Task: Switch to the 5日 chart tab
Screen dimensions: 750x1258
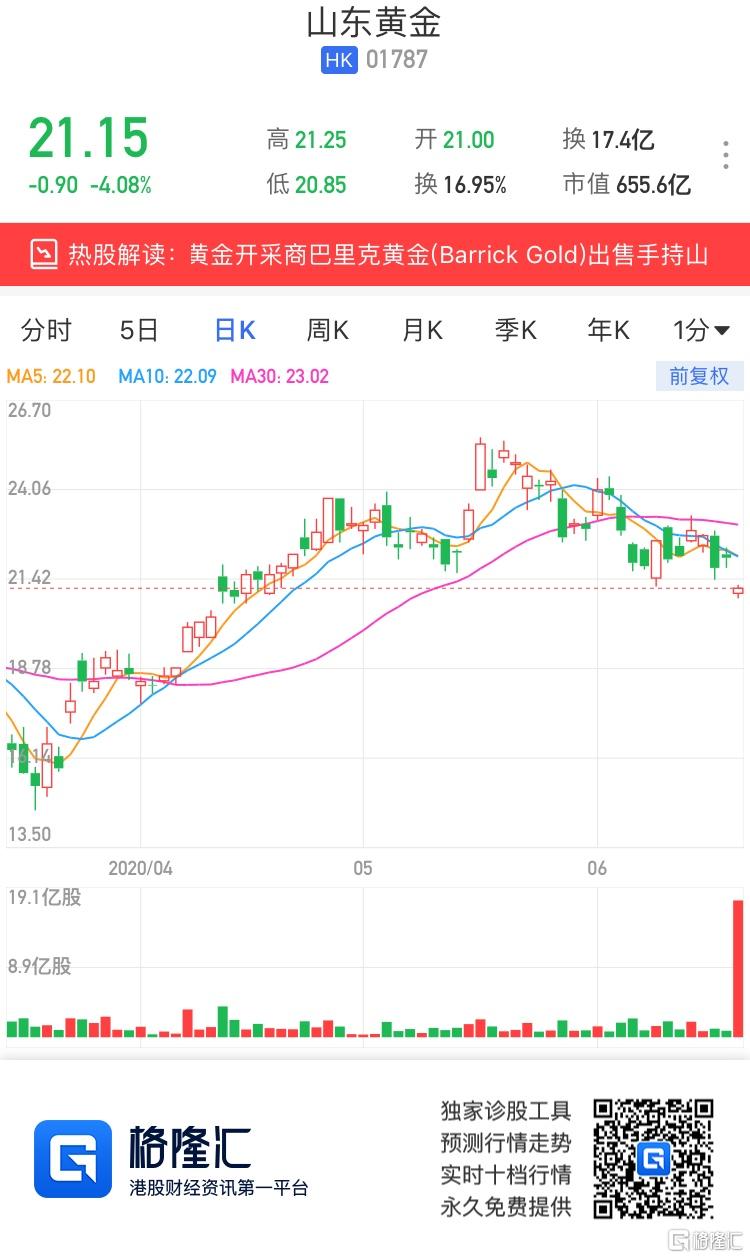Action: tap(139, 330)
